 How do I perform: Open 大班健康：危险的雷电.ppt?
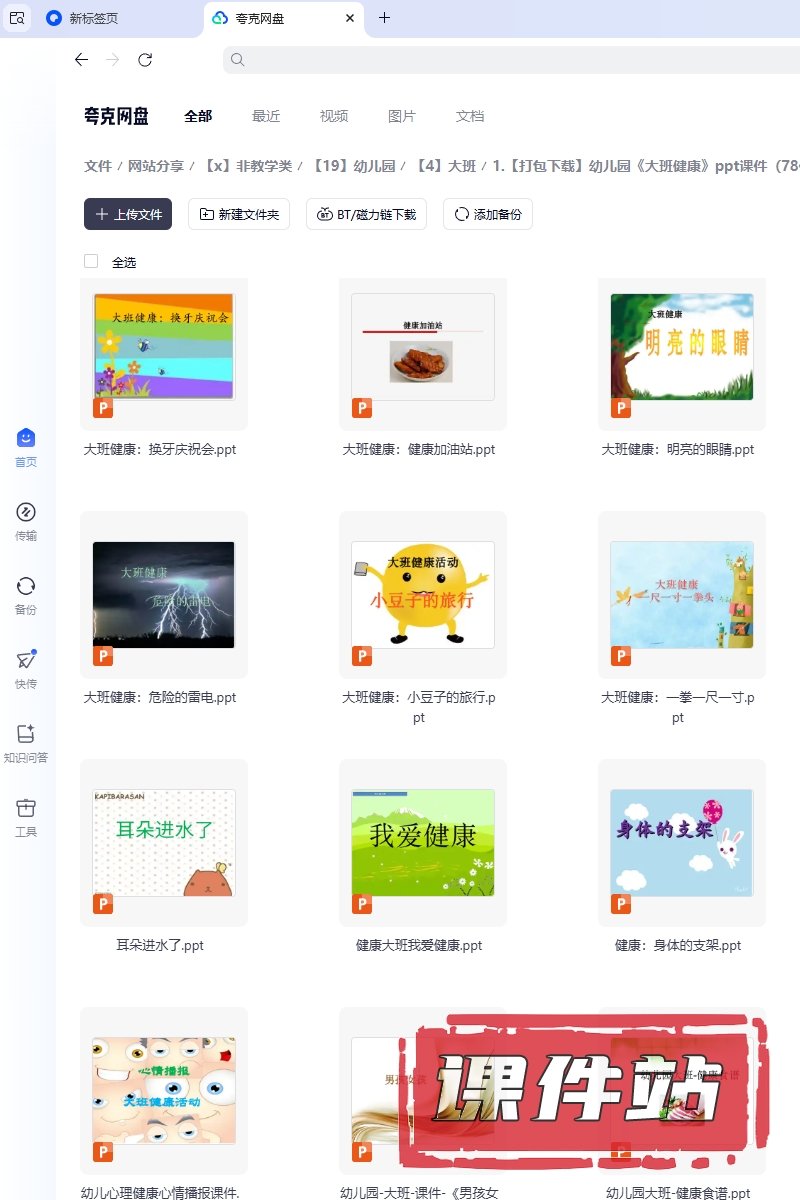[x=164, y=596]
